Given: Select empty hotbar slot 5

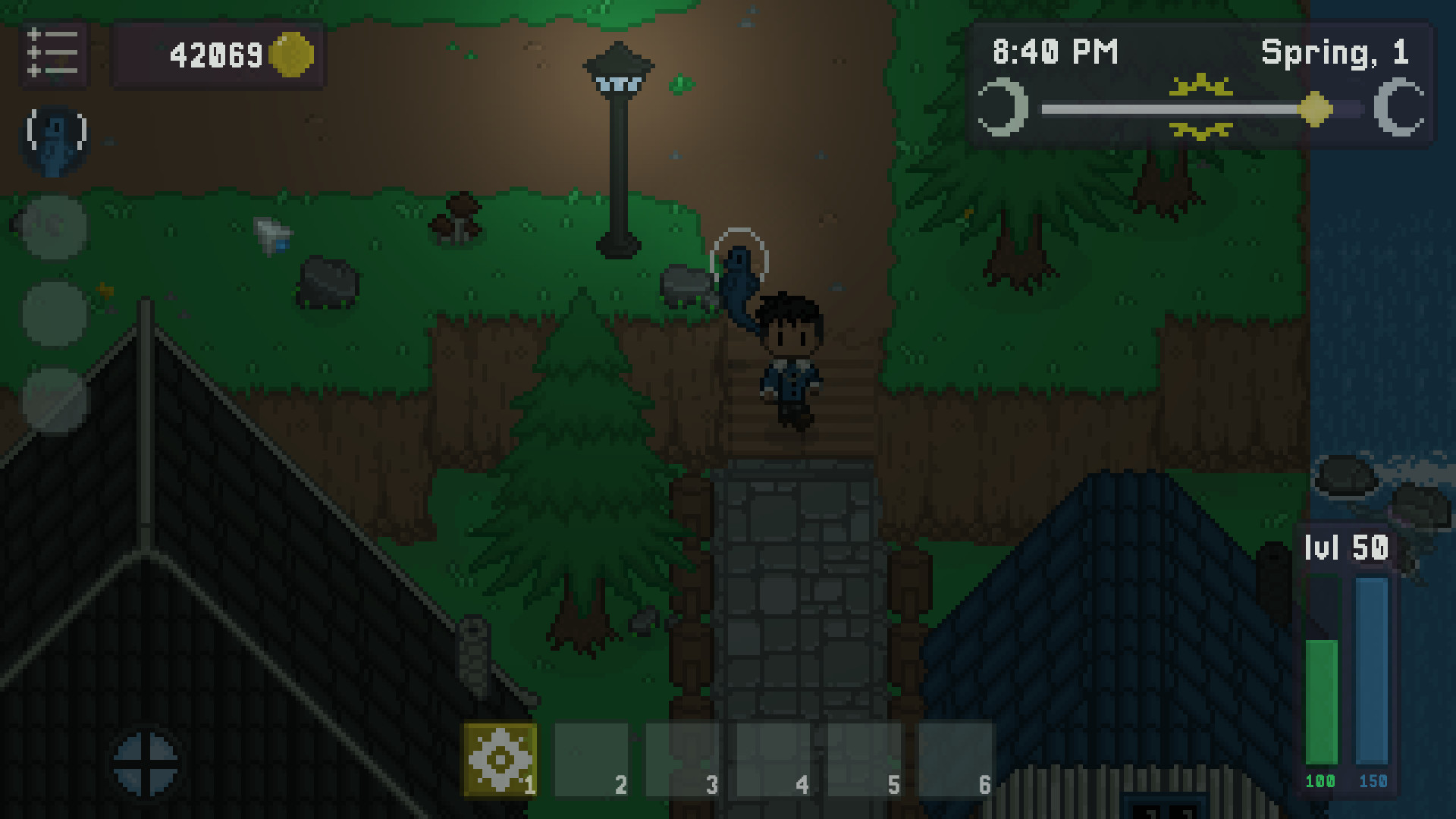Looking at the screenshot, I should click(x=864, y=760).
